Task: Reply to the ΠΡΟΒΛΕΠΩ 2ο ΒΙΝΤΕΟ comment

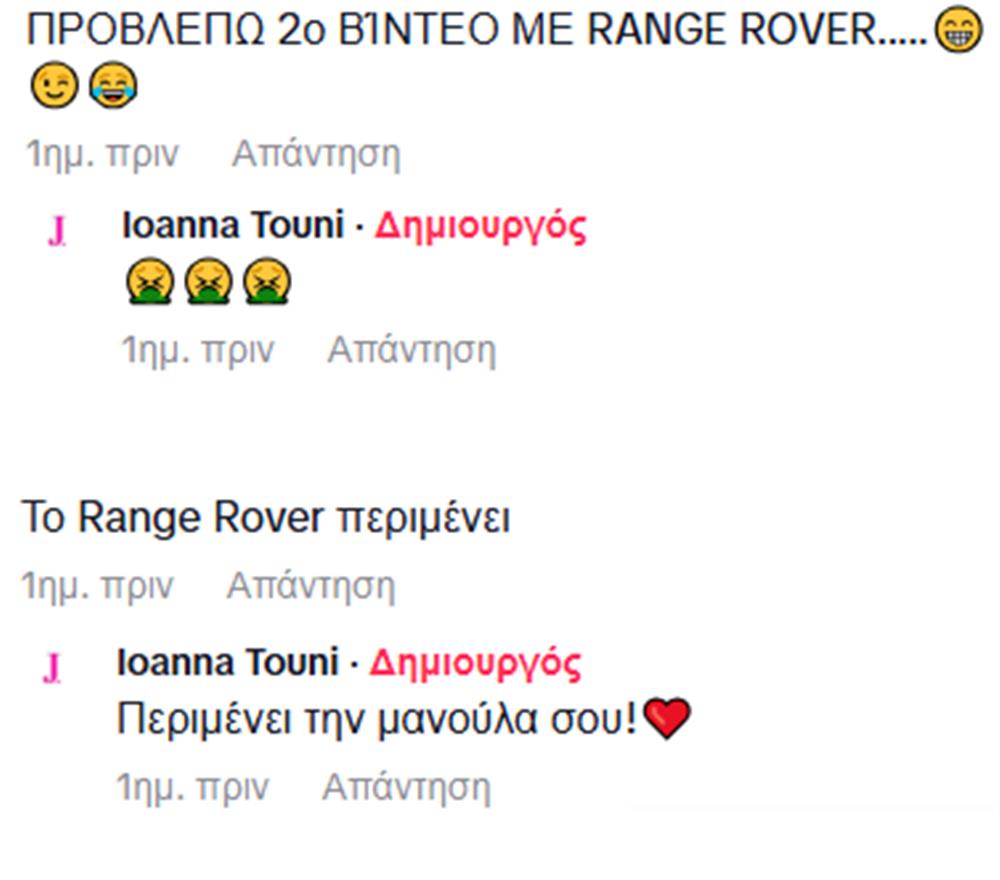Action: click(x=315, y=155)
